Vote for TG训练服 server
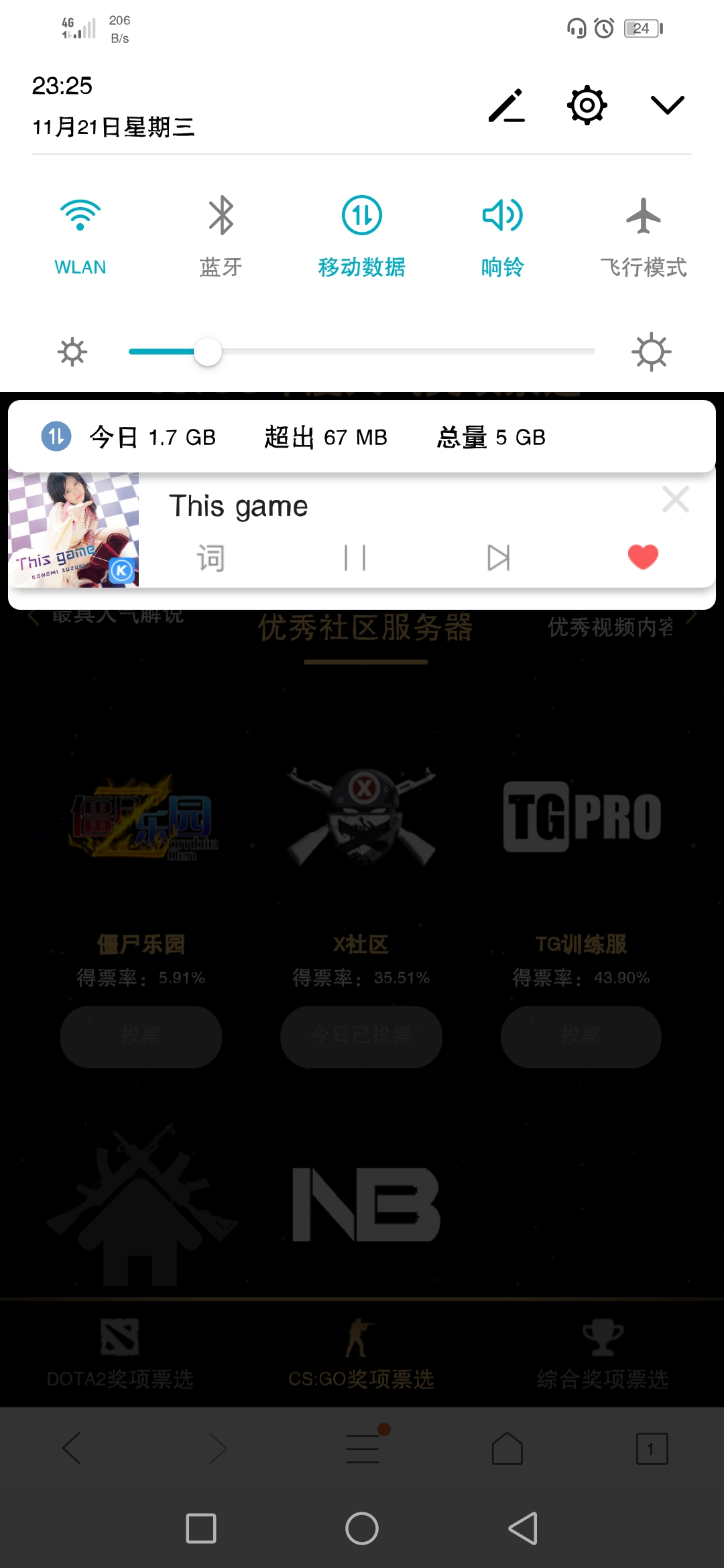 581,1036
